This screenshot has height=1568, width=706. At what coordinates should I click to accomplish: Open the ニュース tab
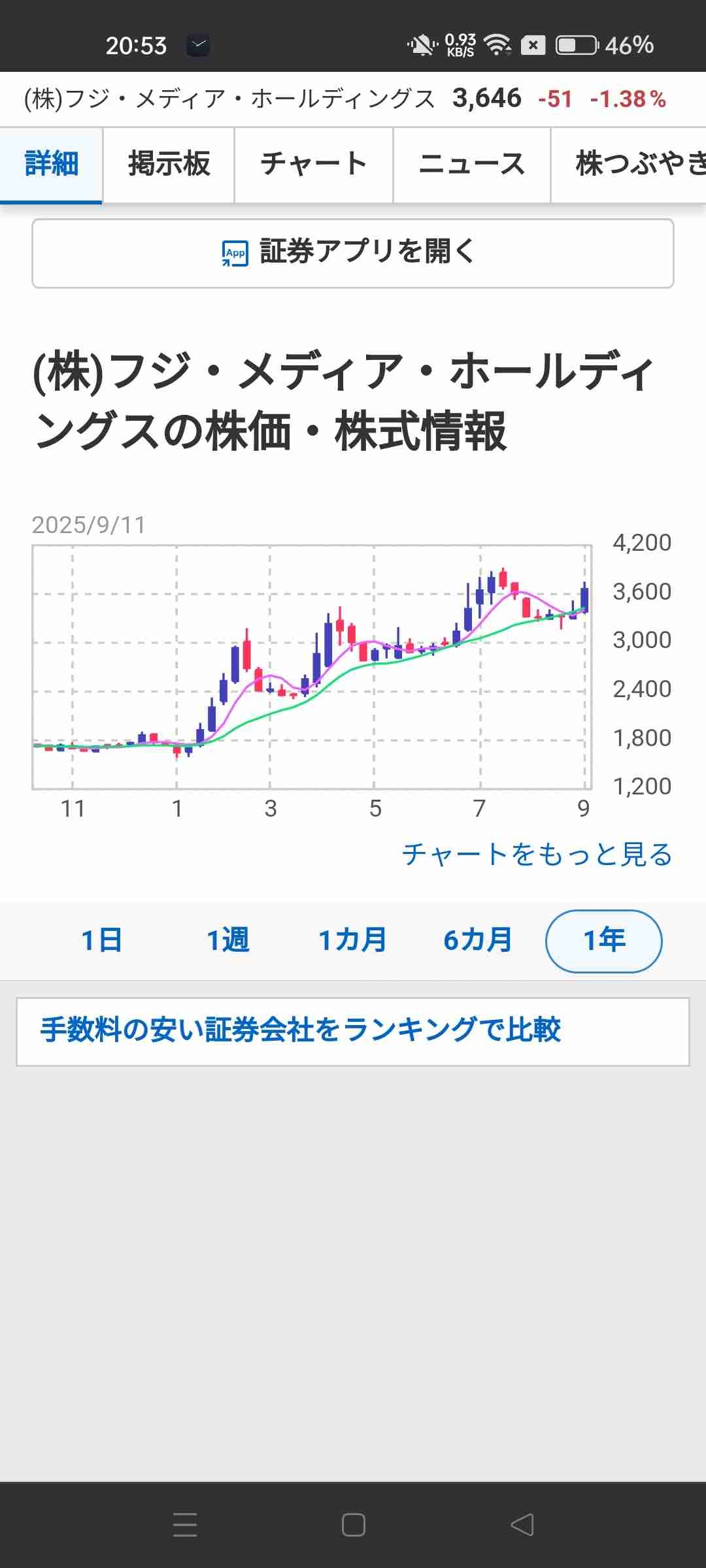[471, 164]
